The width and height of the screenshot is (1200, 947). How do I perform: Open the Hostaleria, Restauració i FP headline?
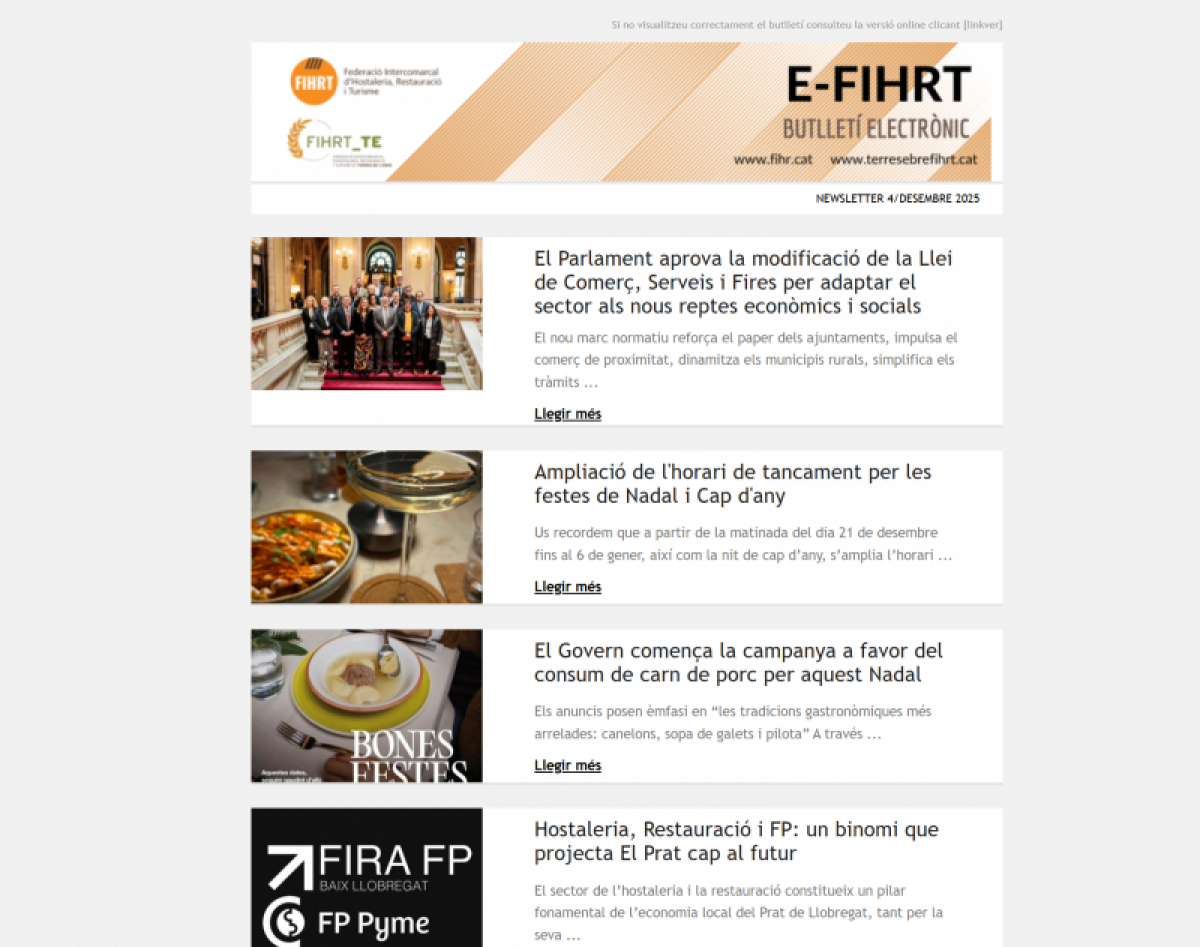pos(735,841)
